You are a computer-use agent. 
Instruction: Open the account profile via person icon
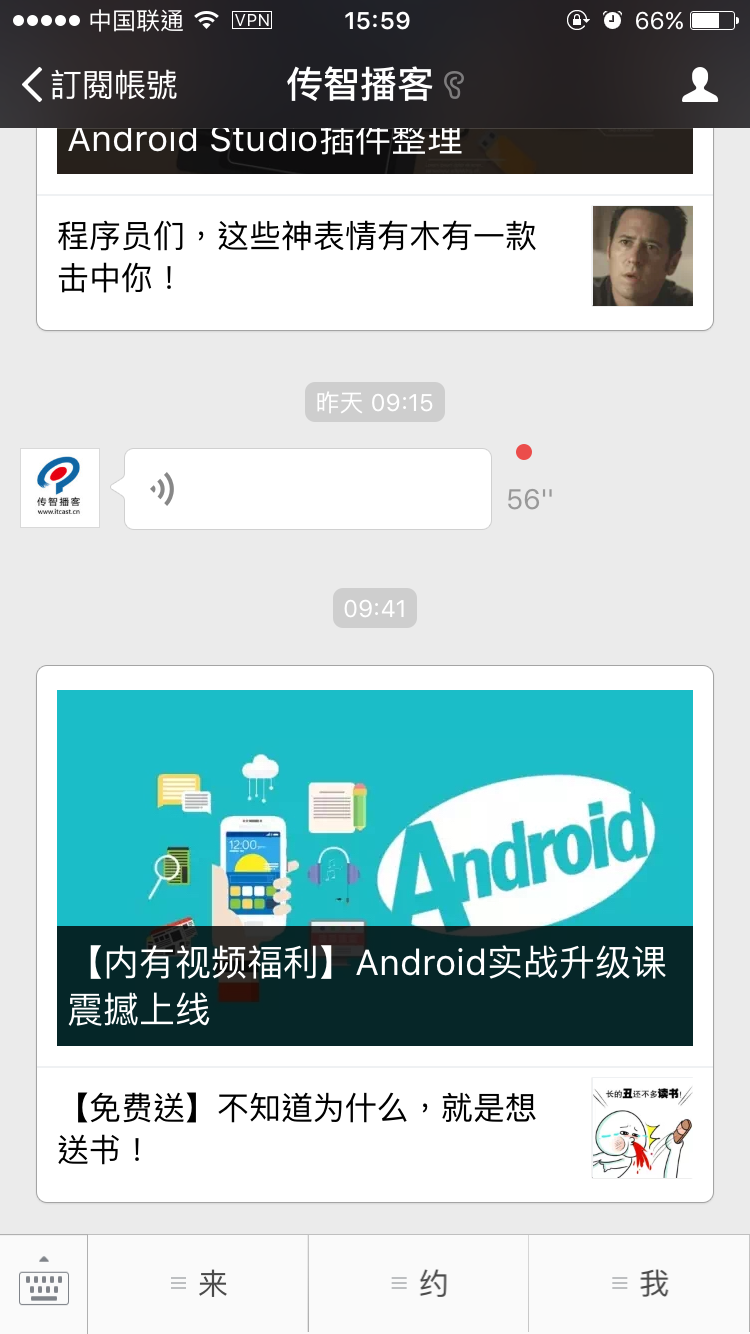coord(701,86)
